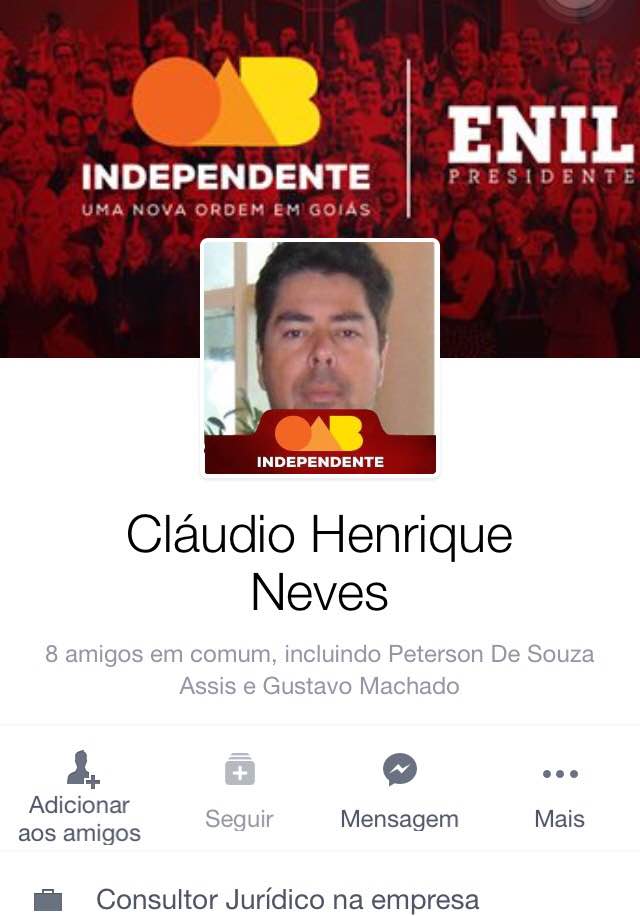Open the Mais options menu
The height and width of the screenshot is (916, 640).
559,796
